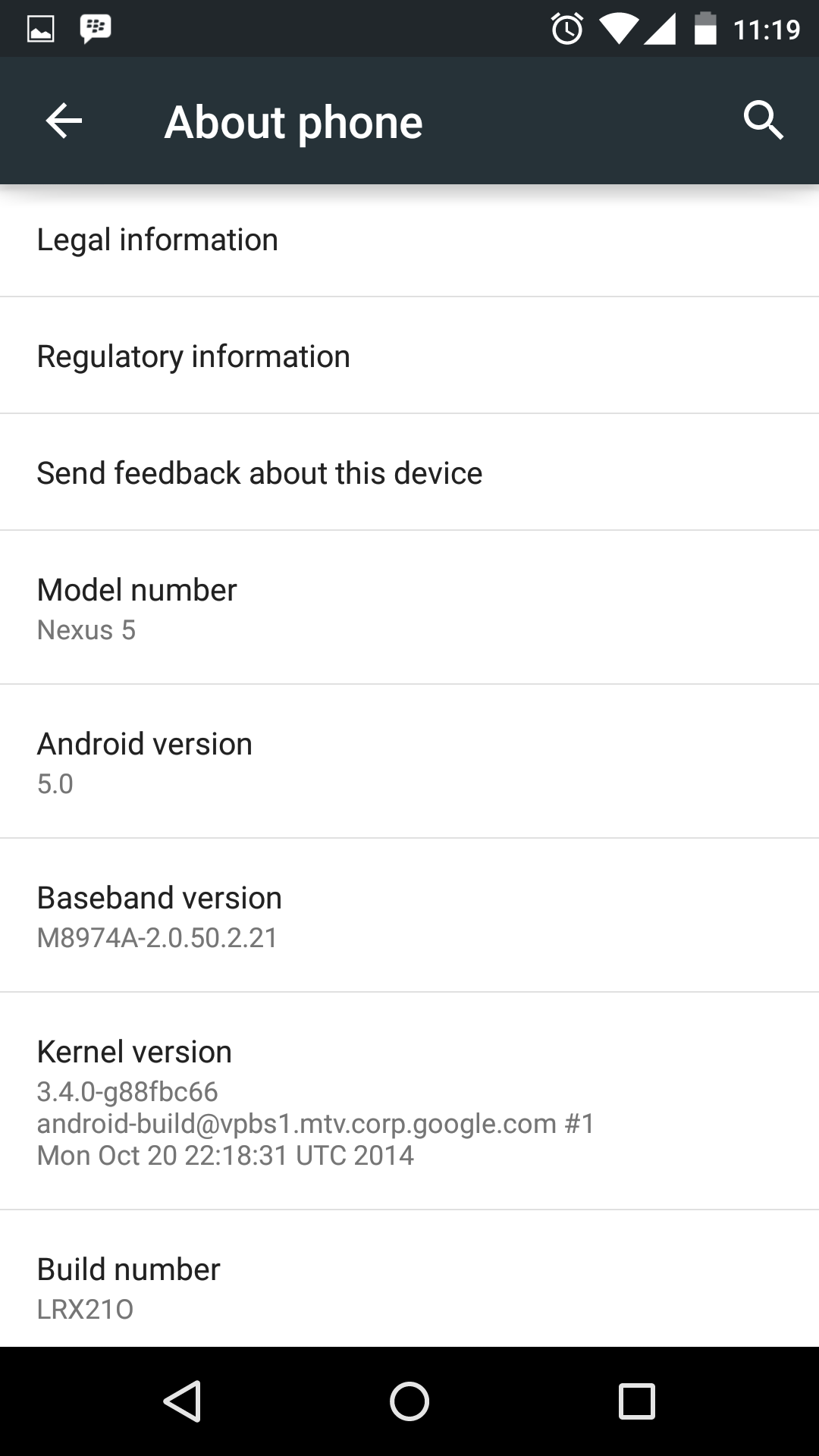This screenshot has width=819, height=1456.
Task: Tap the Build number row
Action: tap(409, 1279)
